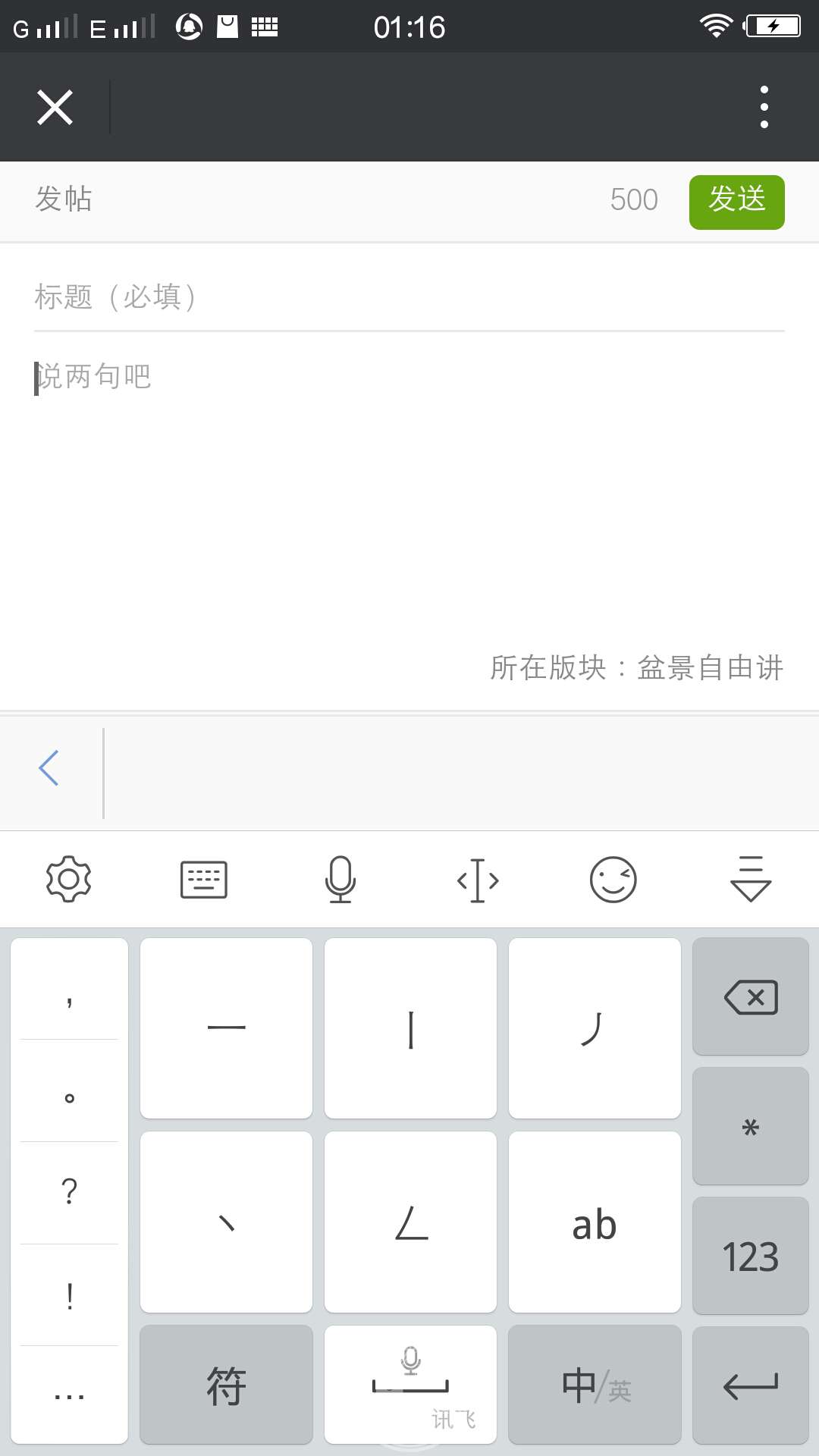This screenshot has width=819, height=1456.
Task: Switch keyboard layout via keyboard icon
Action: 204,880
